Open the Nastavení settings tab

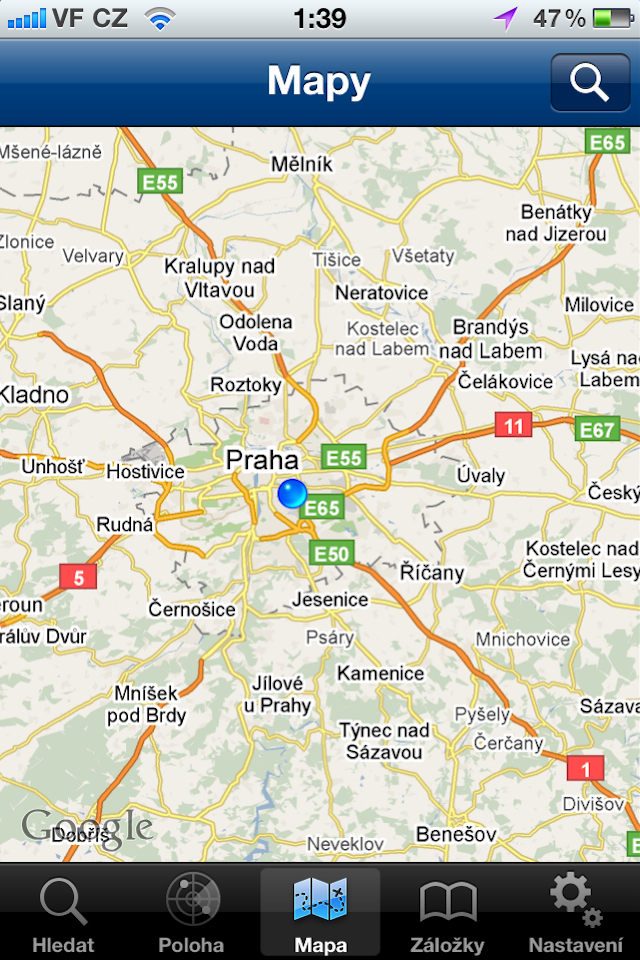pos(576,912)
